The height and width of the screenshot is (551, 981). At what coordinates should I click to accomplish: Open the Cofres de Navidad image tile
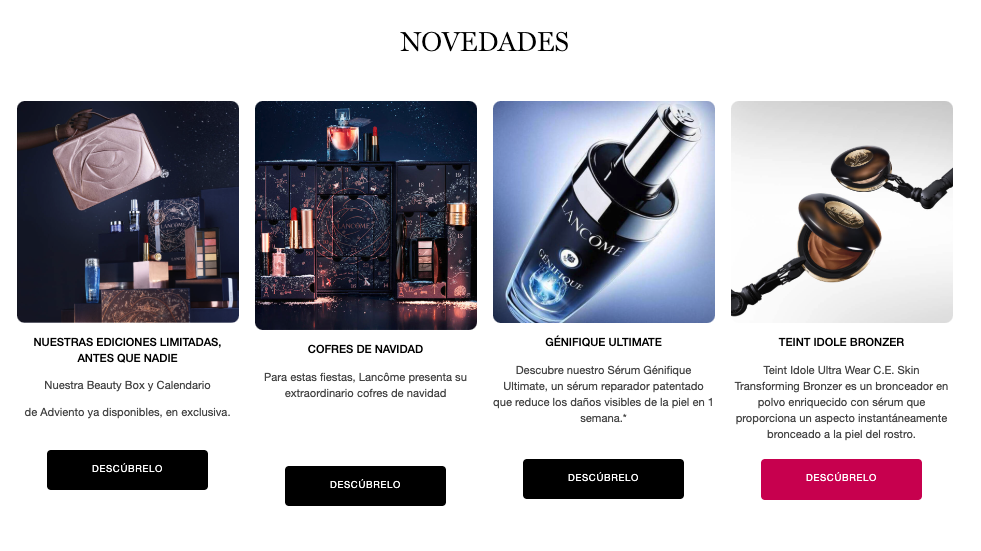click(x=366, y=215)
